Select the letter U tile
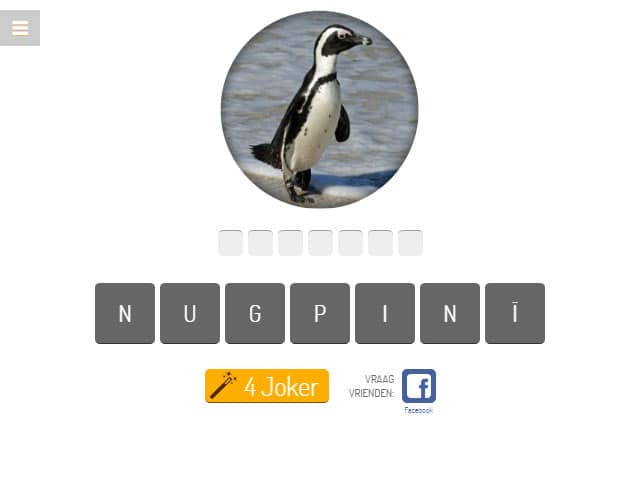Image resolution: width=640 pixels, height=480 pixels. point(190,313)
